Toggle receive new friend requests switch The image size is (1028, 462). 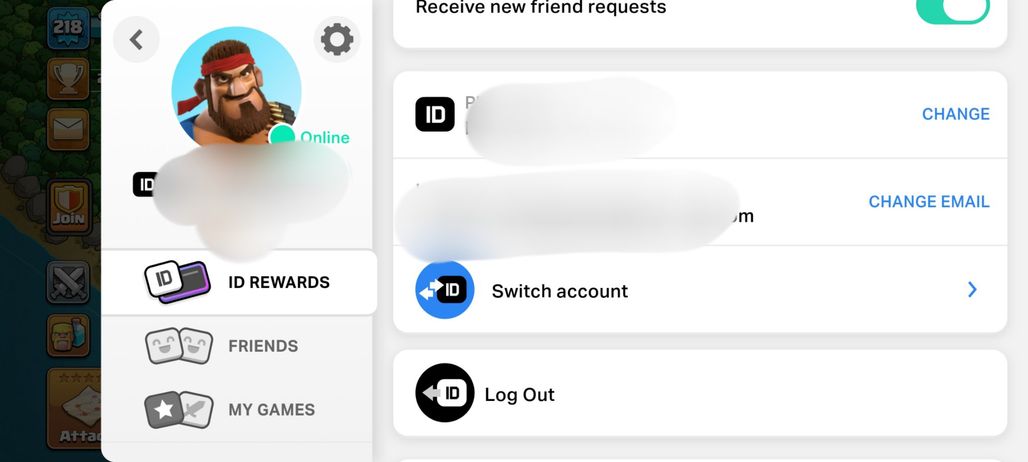(951, 8)
